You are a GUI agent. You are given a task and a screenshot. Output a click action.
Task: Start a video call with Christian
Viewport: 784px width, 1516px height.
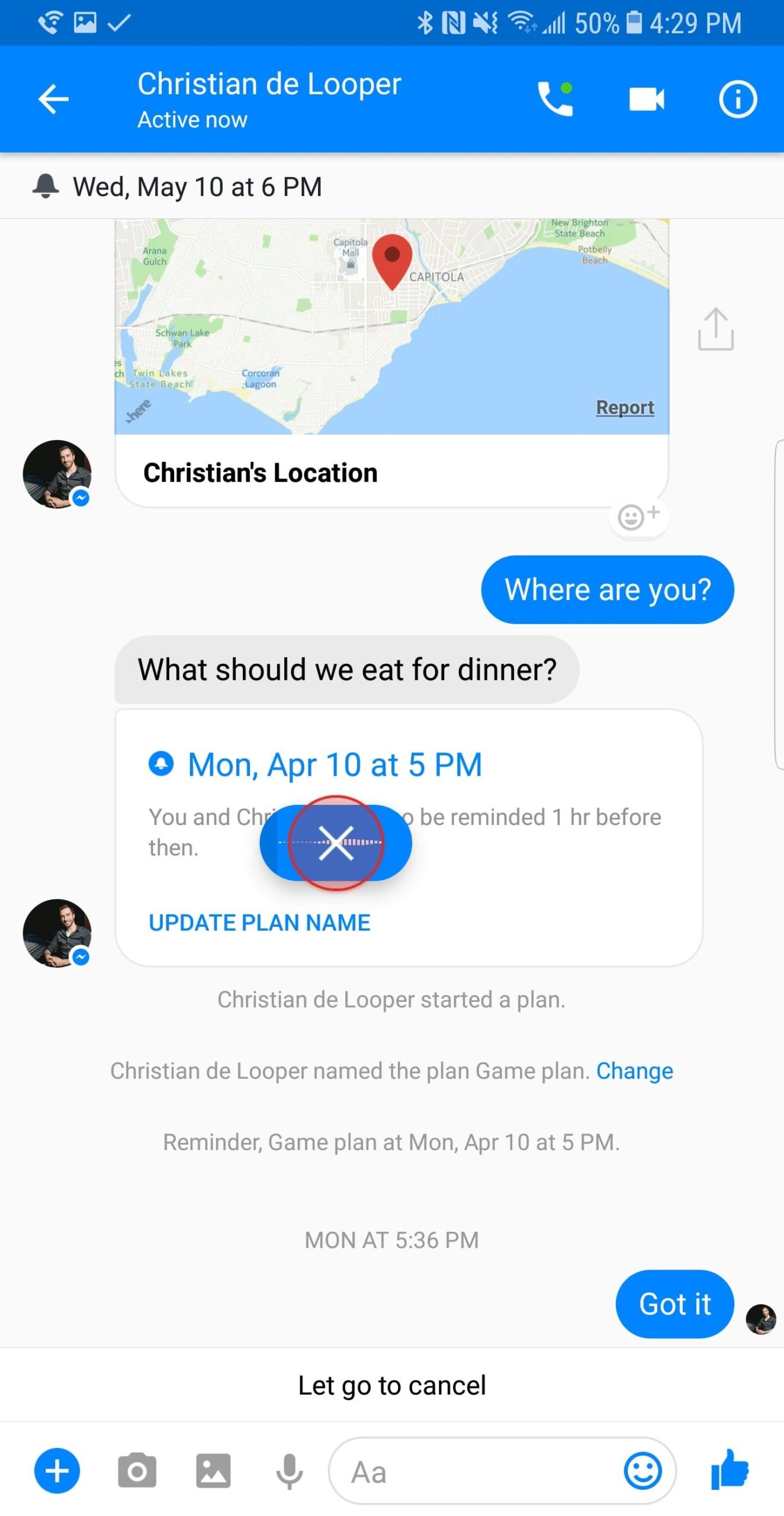pos(647,99)
